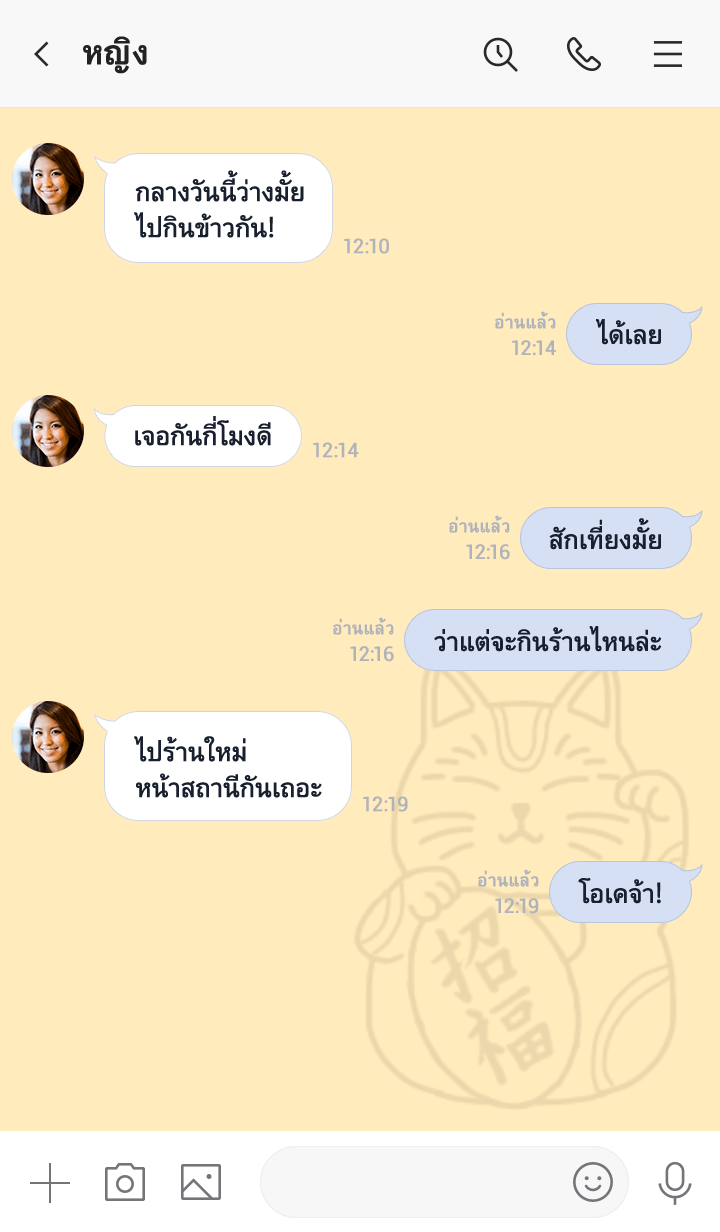
Task: Launch the camera to take a photo
Action: pyautogui.click(x=125, y=1183)
